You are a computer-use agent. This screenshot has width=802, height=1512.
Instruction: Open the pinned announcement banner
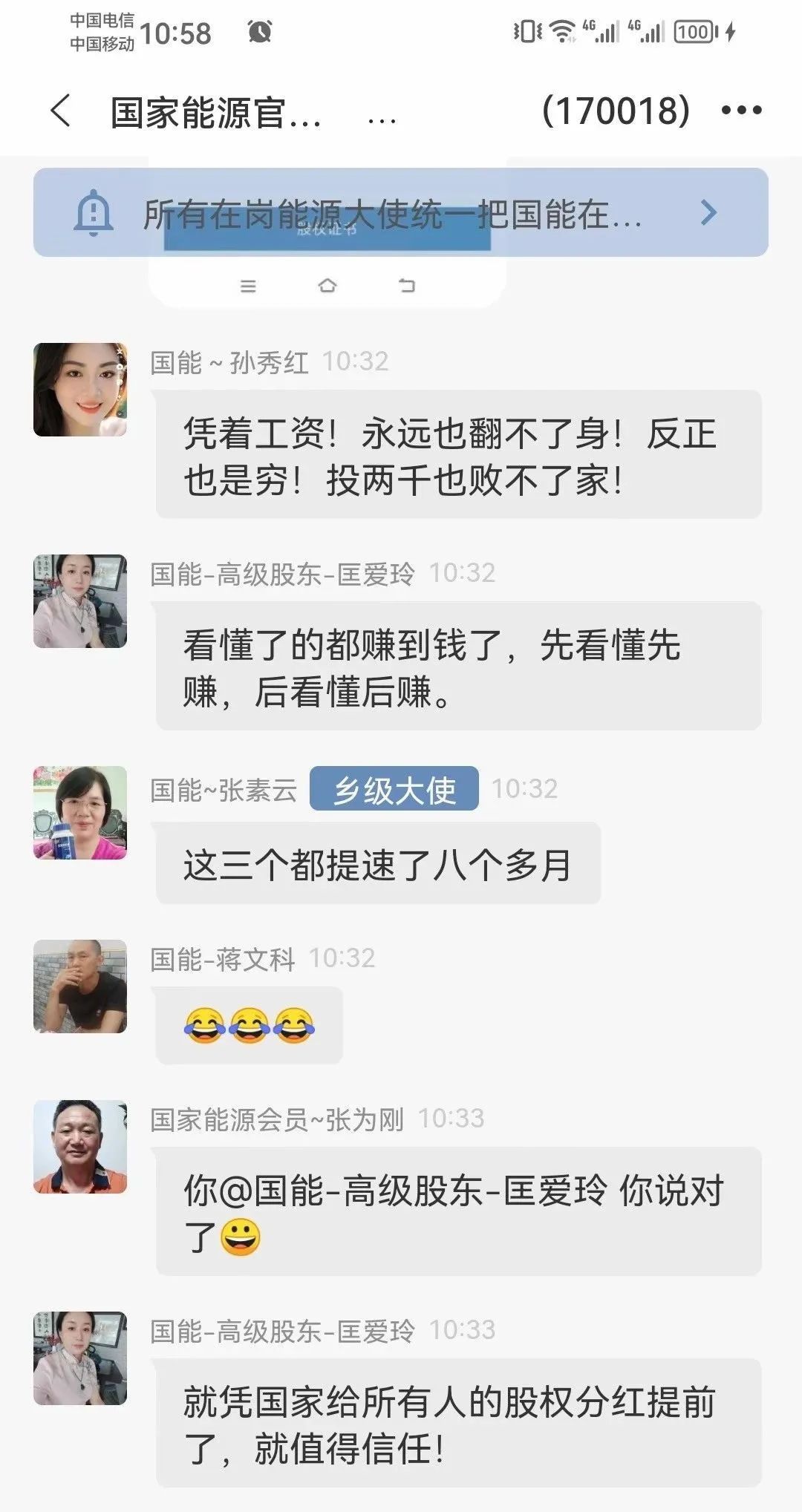coord(400,213)
